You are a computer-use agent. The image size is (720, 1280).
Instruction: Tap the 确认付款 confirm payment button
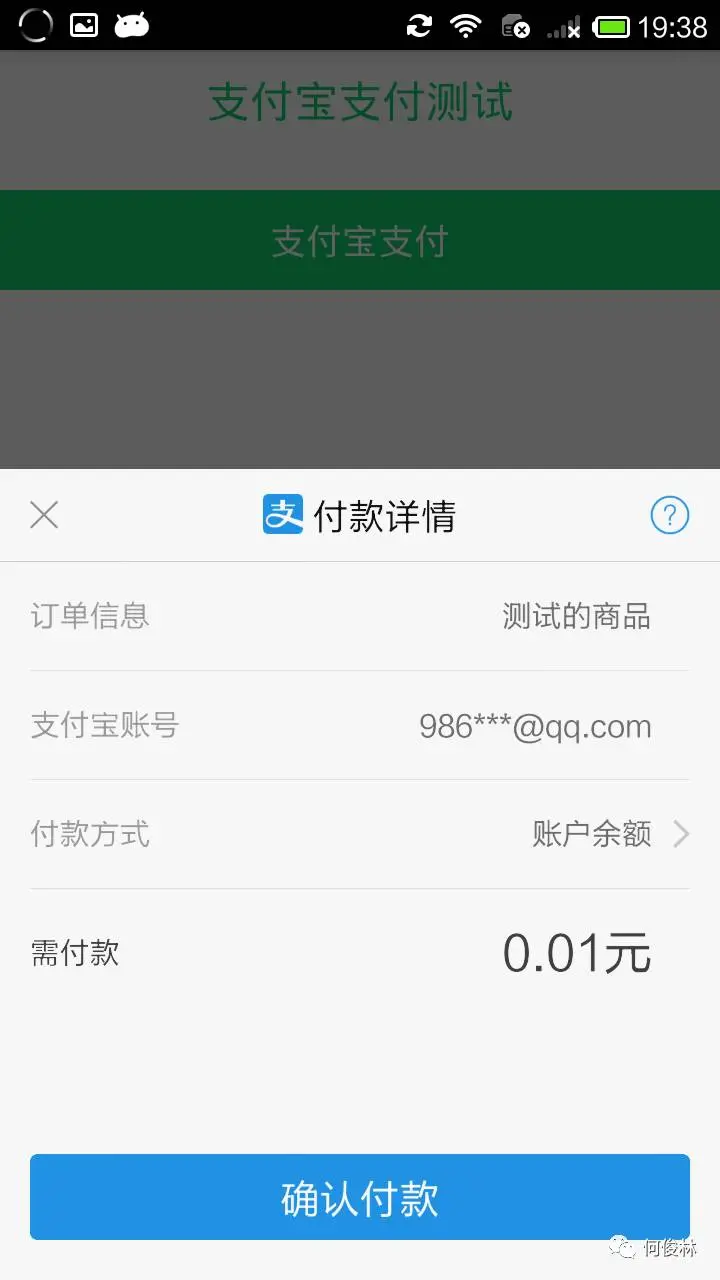point(360,1197)
